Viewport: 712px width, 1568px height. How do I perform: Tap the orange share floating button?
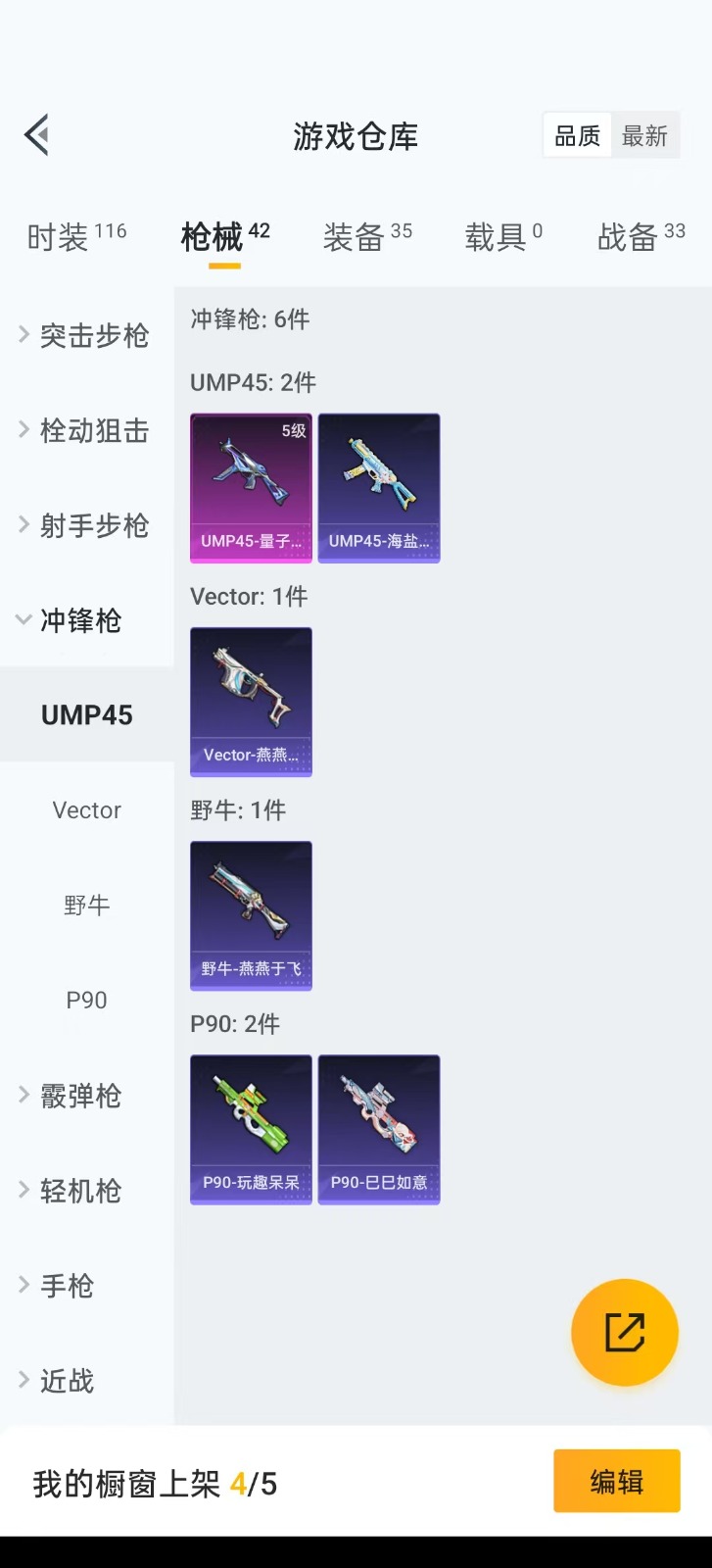pos(624,1332)
